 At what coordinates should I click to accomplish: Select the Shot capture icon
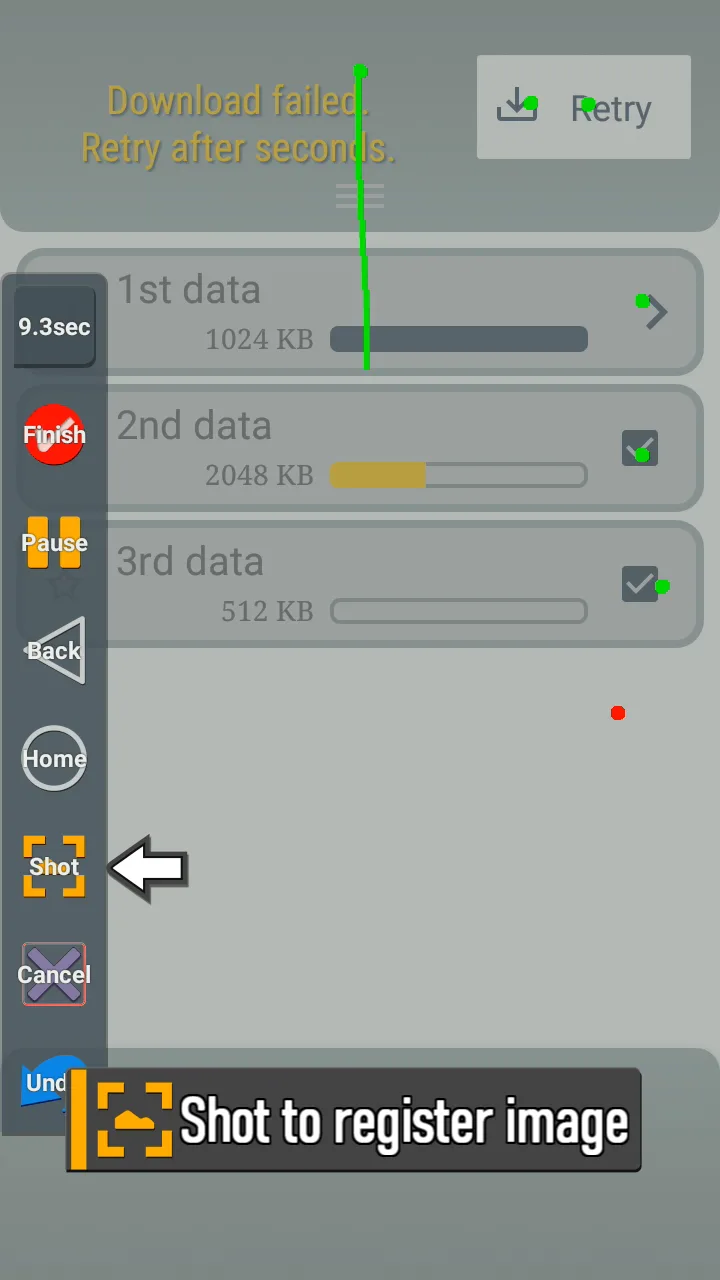point(54,867)
